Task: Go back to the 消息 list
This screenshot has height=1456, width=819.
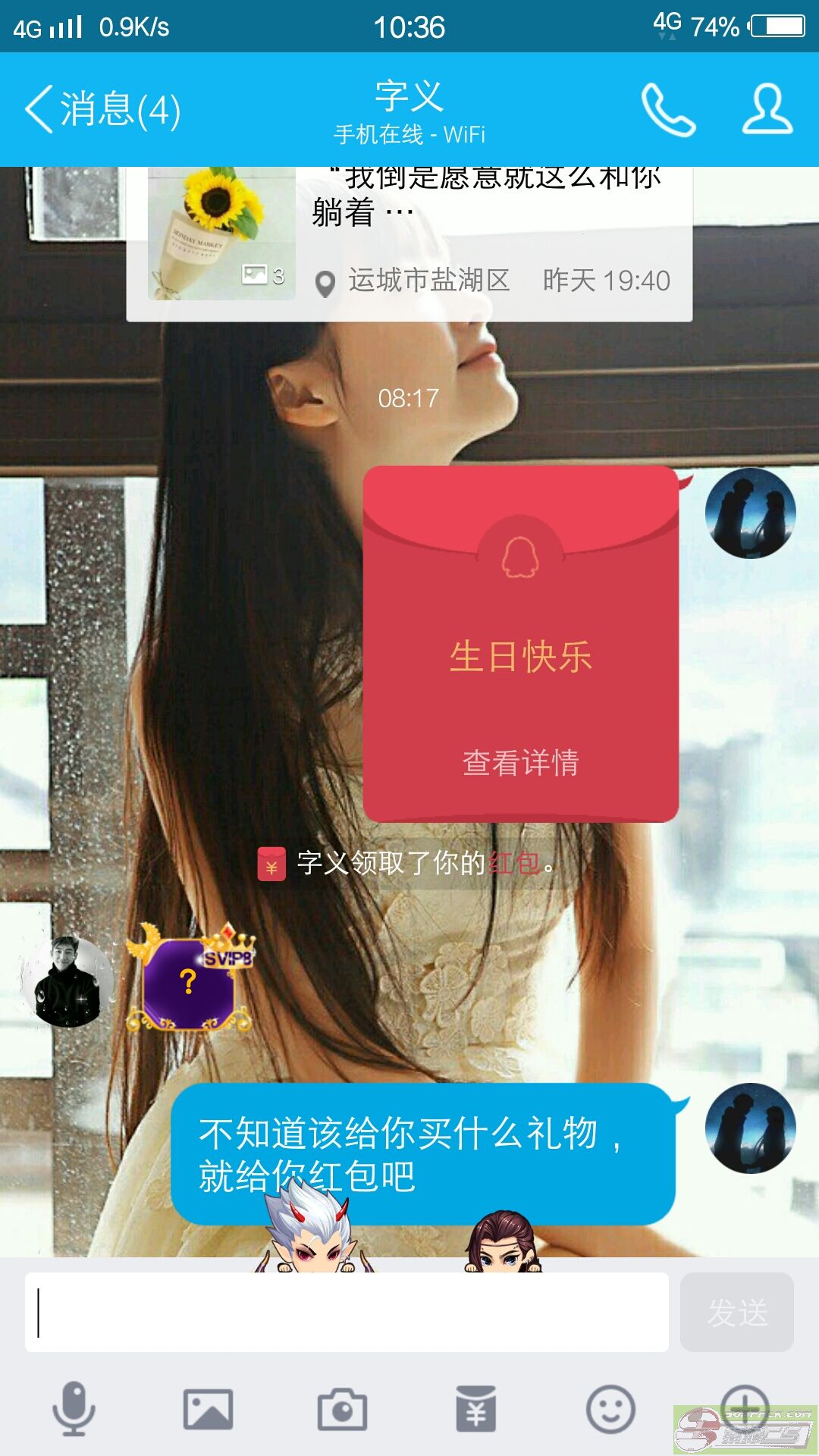Action: point(102,110)
